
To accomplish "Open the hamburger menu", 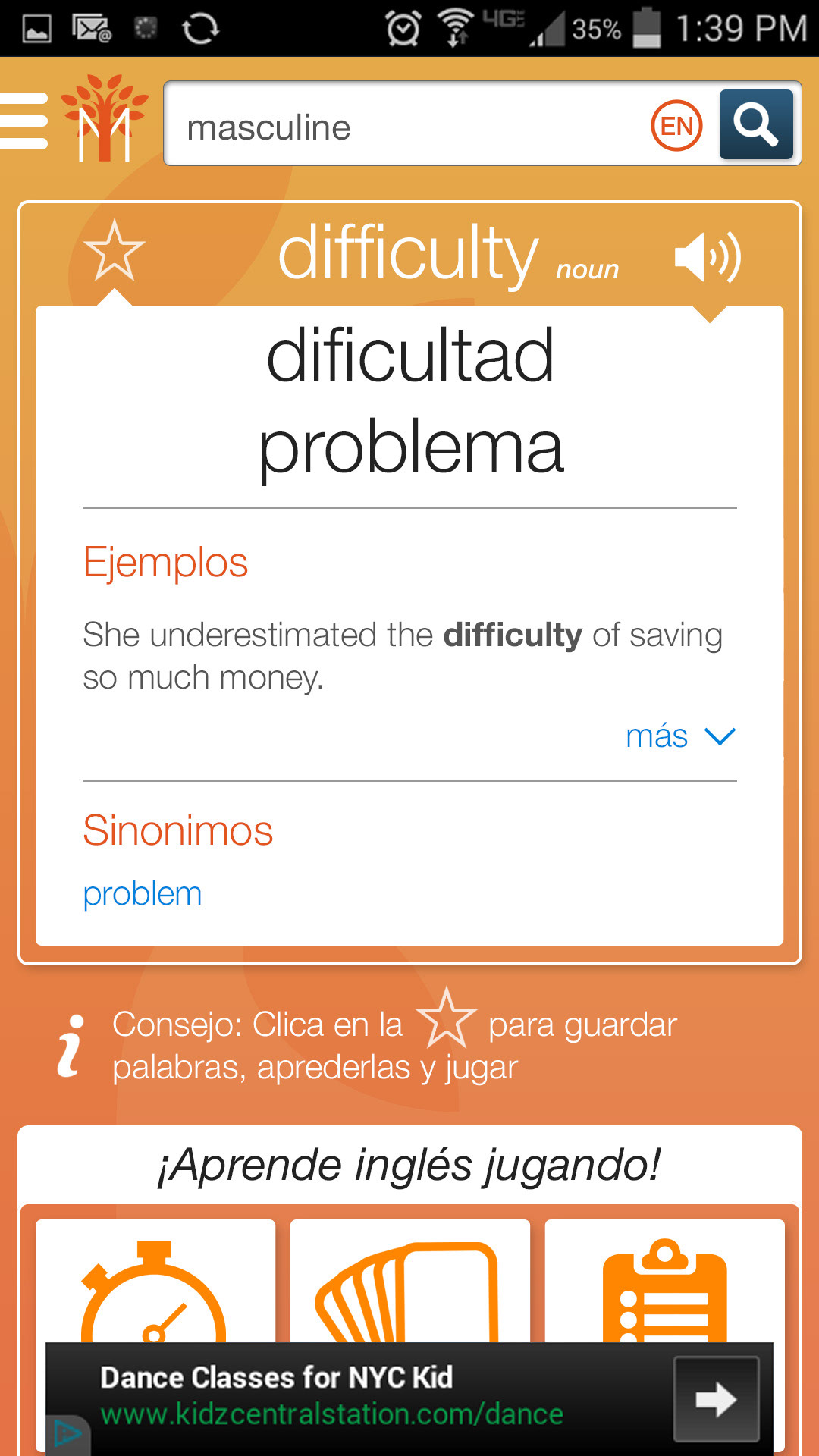I will point(24,121).
